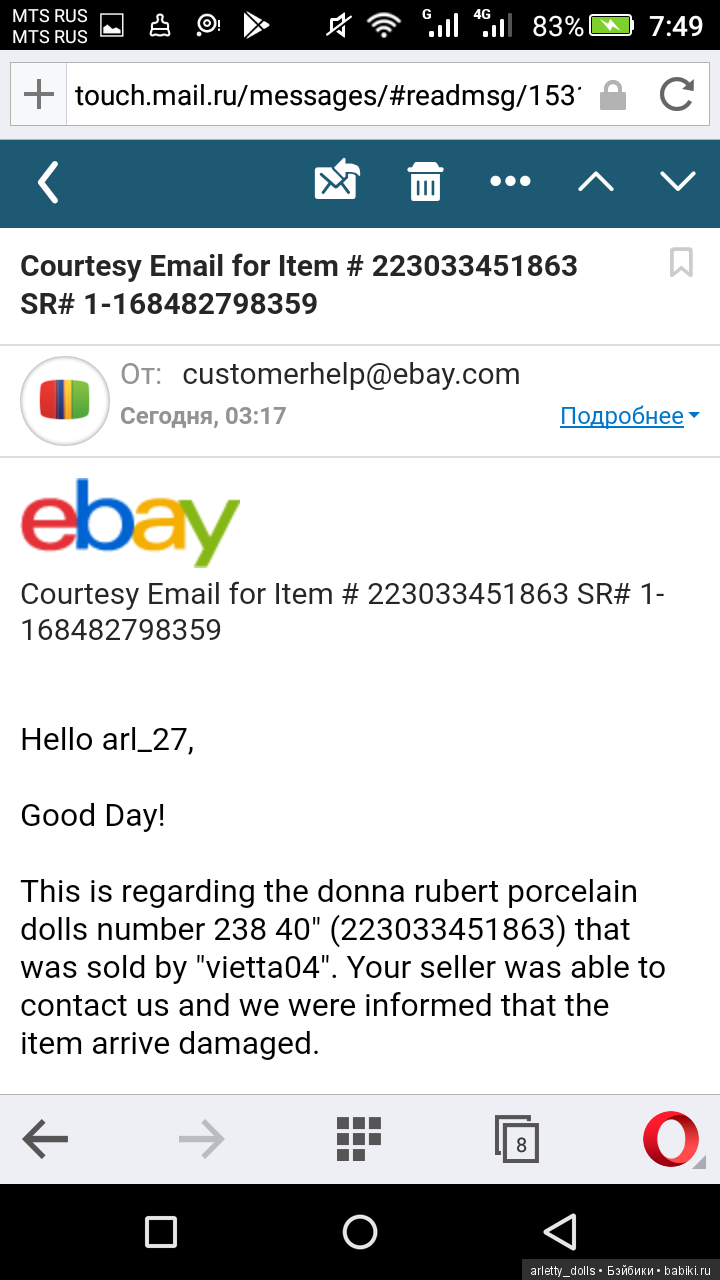
Task: Tap the system home button
Action: [x=360, y=1232]
